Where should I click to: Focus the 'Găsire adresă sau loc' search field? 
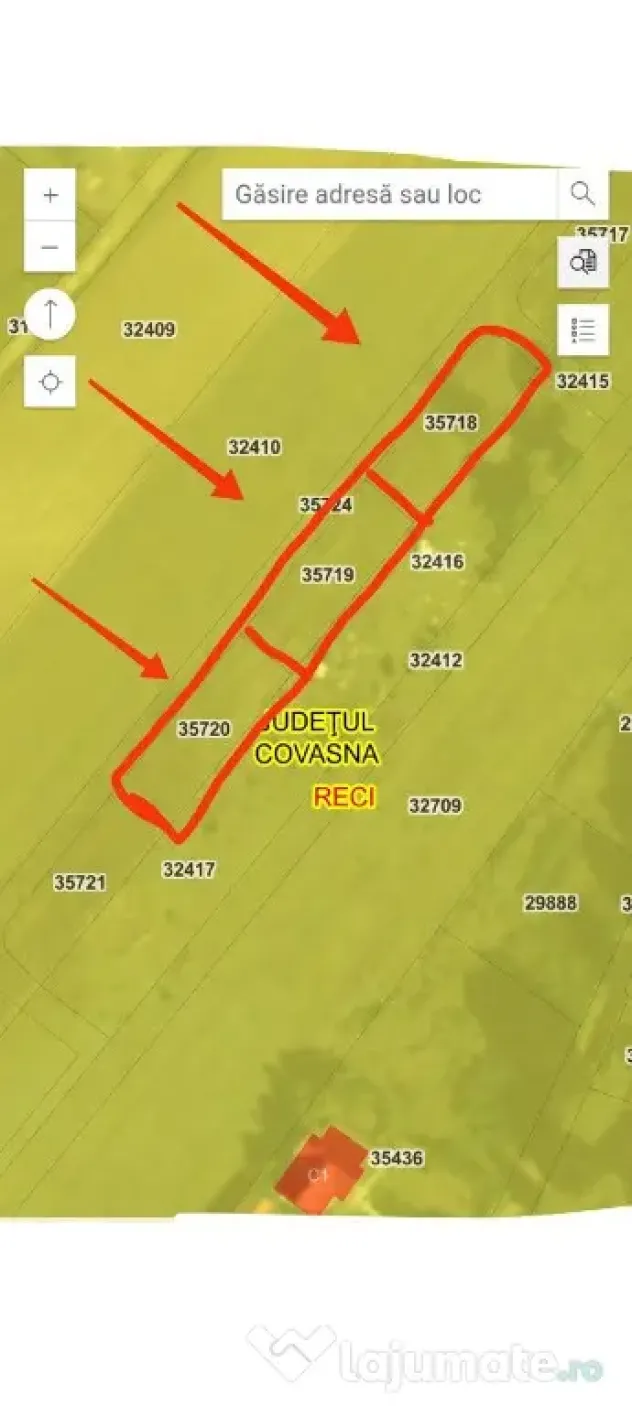tap(389, 194)
